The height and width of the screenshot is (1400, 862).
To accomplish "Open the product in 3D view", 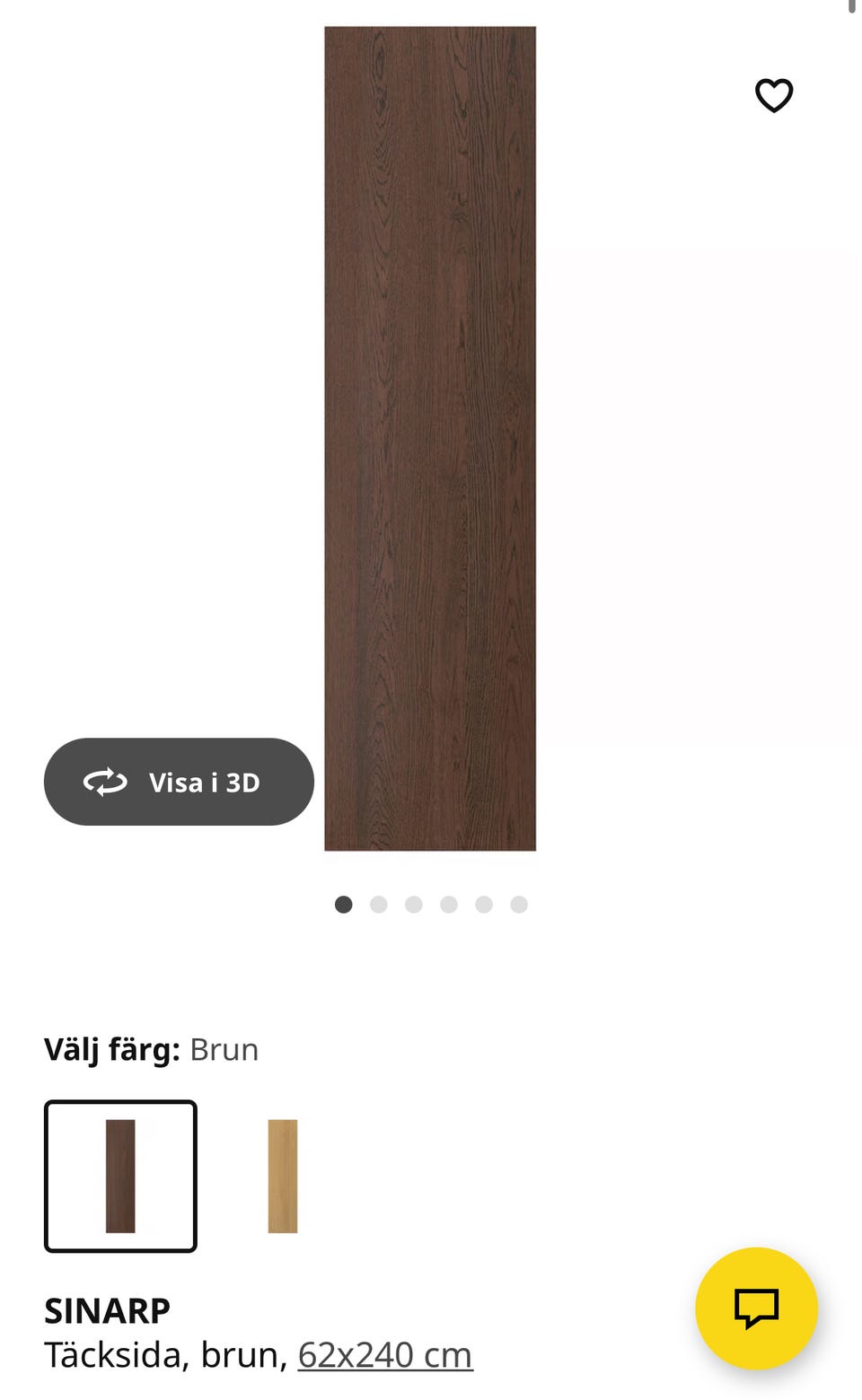I will pyautogui.click(x=179, y=782).
